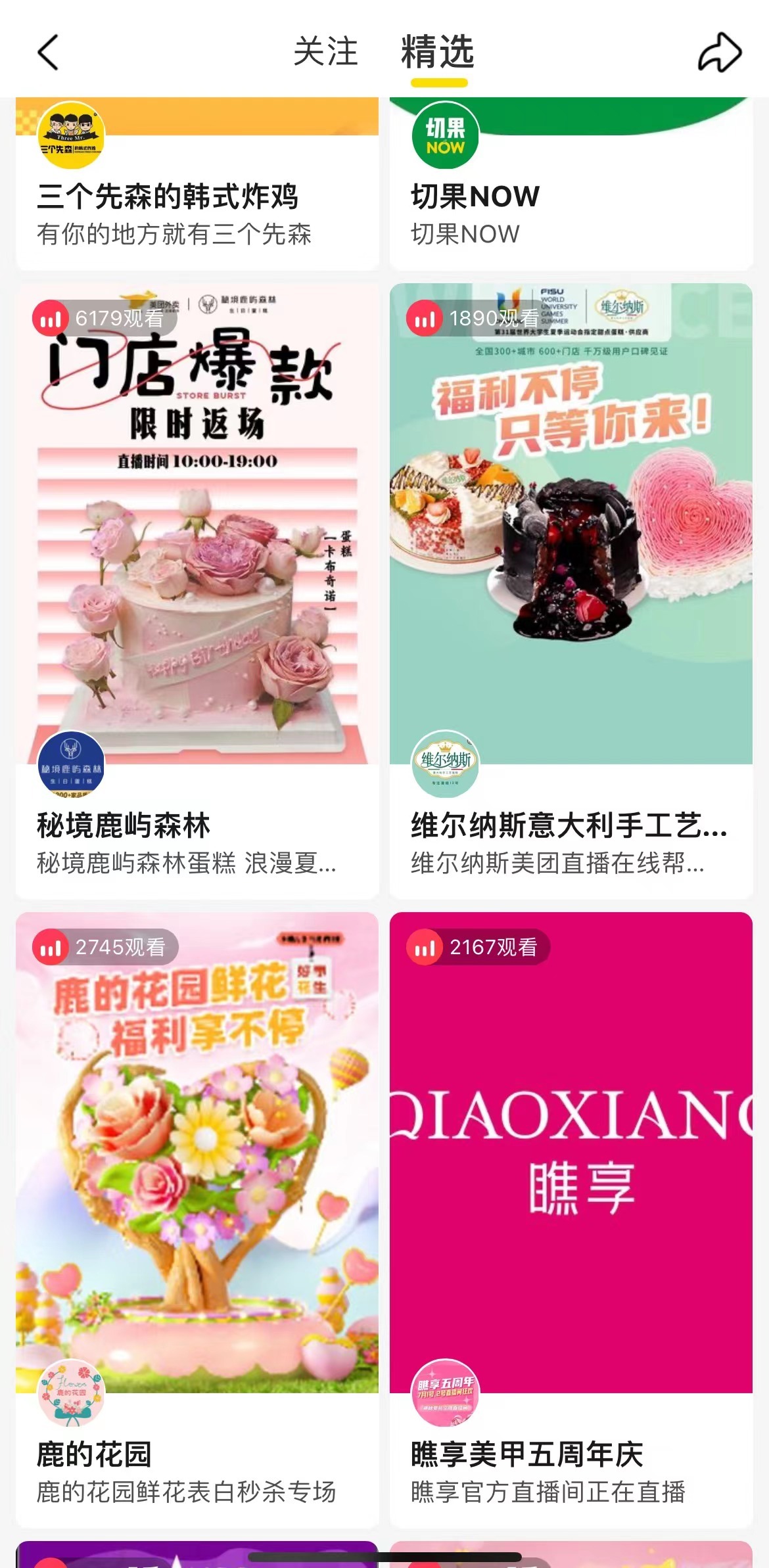The height and width of the screenshot is (1568, 769).
Task: Watch the 秘境鹿屿森林 cake livestream
Action: (x=197, y=591)
